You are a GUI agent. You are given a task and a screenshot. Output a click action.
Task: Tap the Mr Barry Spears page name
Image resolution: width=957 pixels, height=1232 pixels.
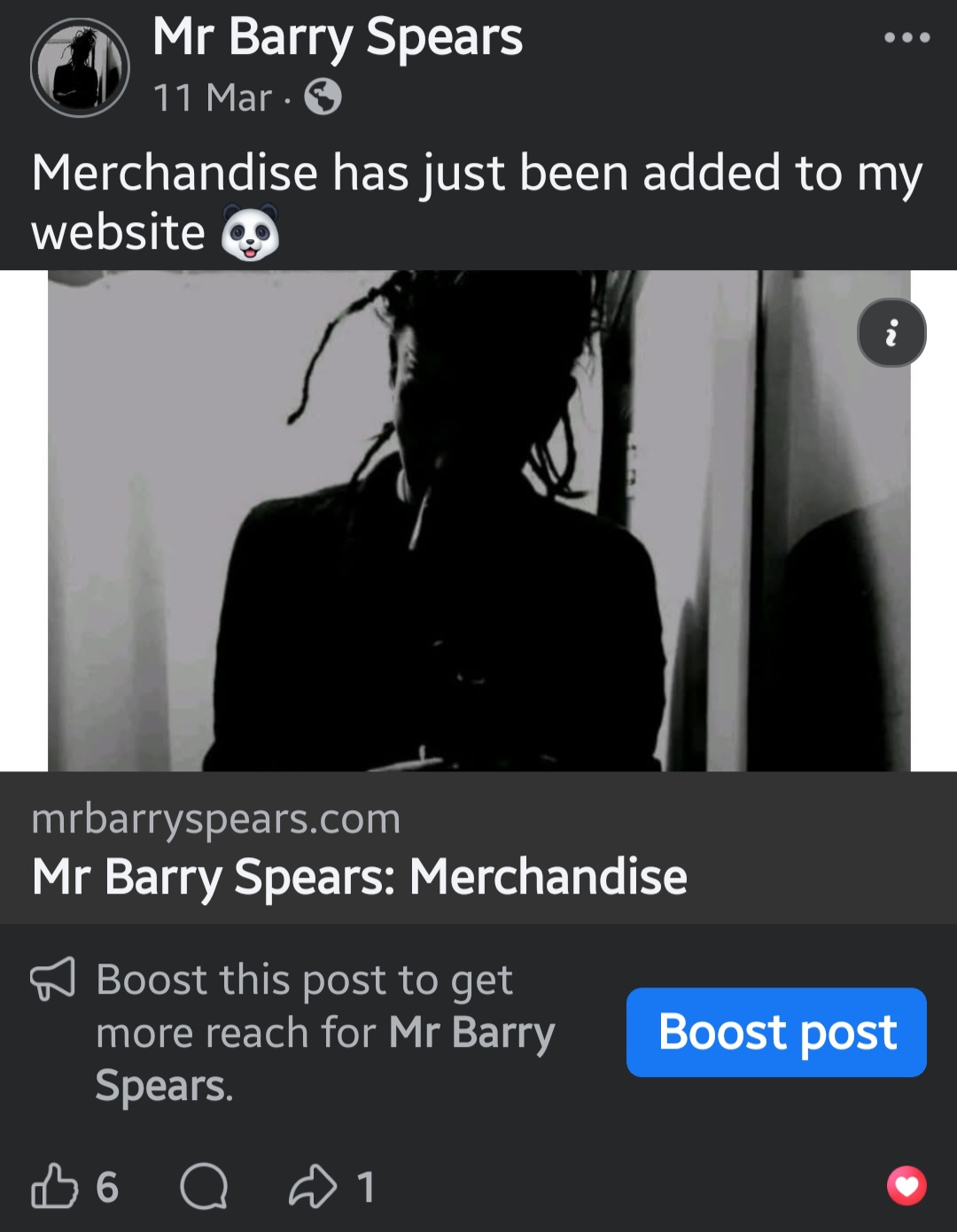[338, 37]
